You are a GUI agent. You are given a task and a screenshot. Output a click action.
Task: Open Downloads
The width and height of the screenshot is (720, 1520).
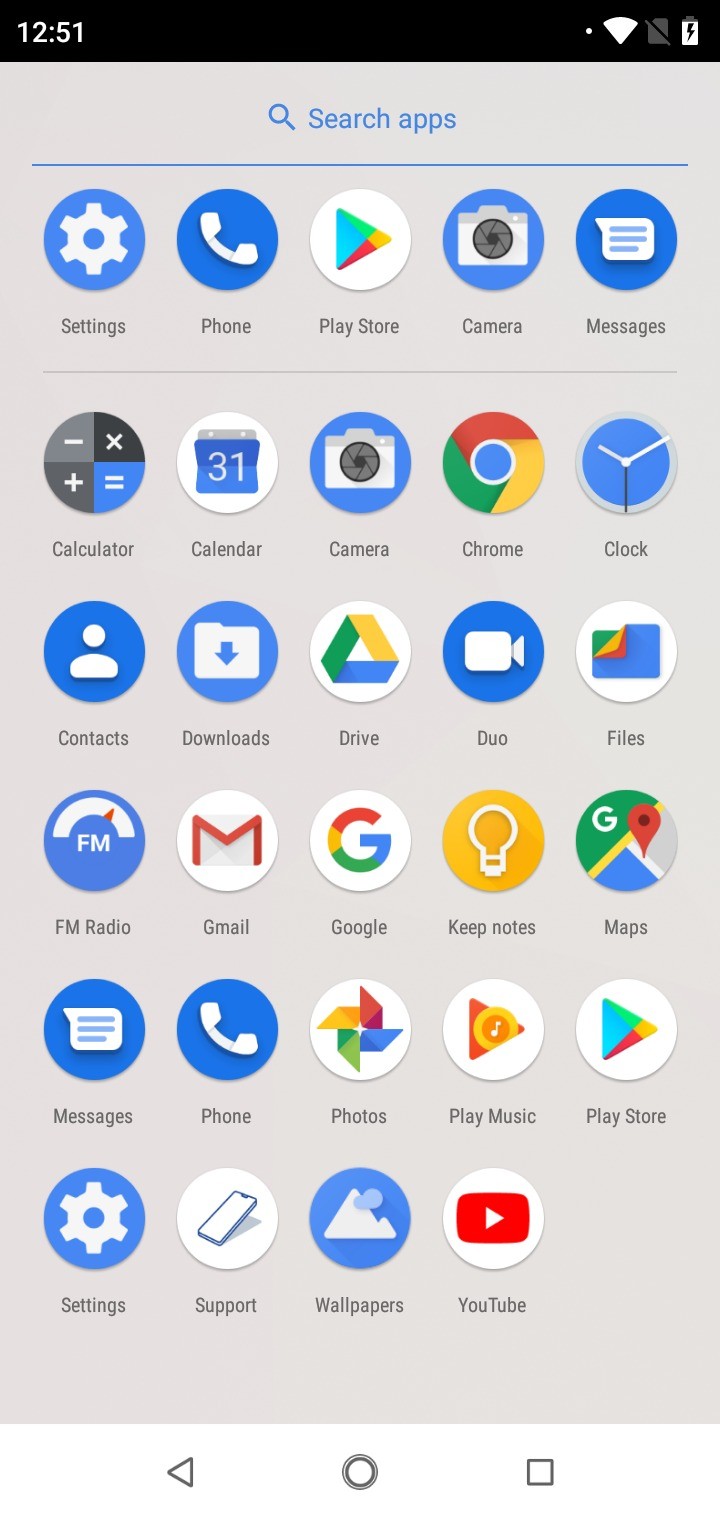tap(227, 652)
